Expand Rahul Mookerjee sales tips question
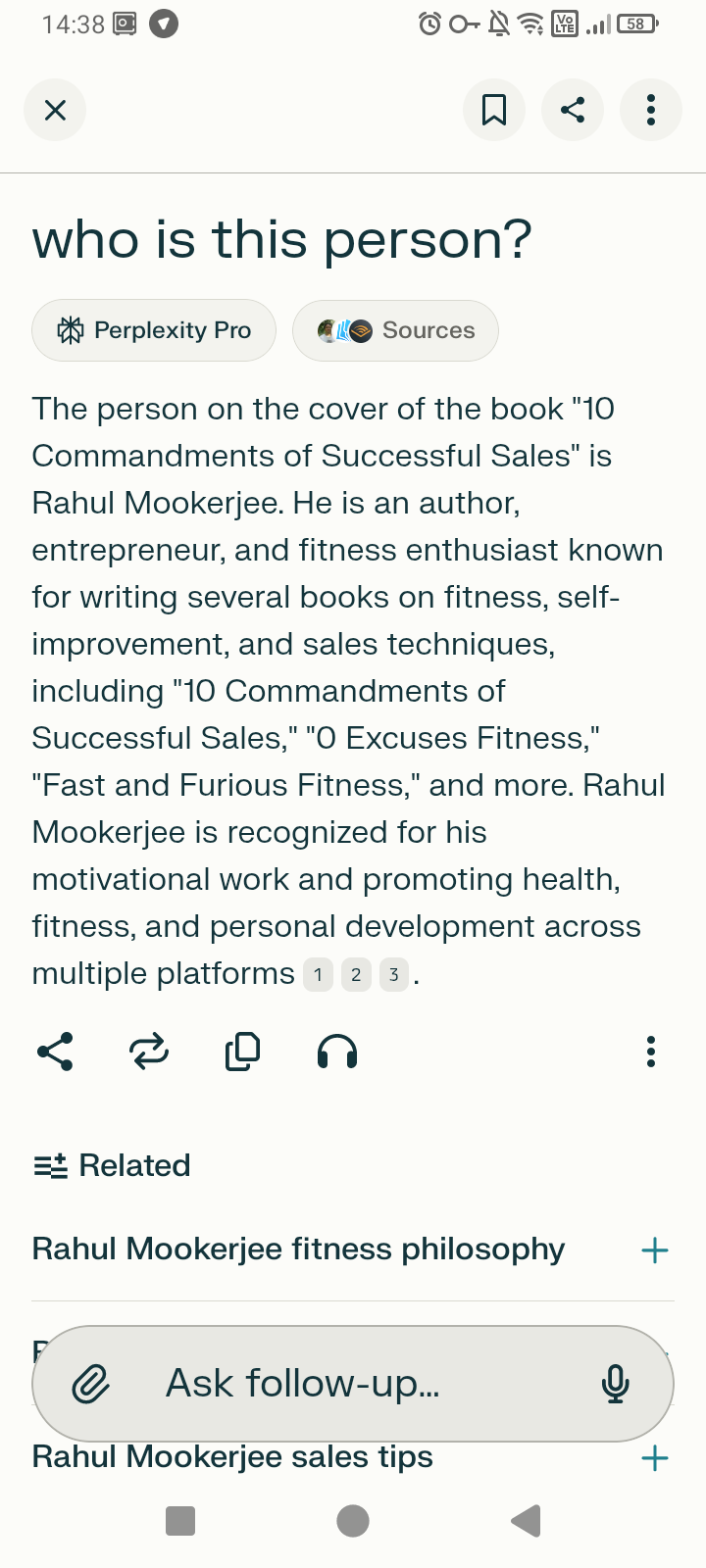 [x=654, y=1458]
